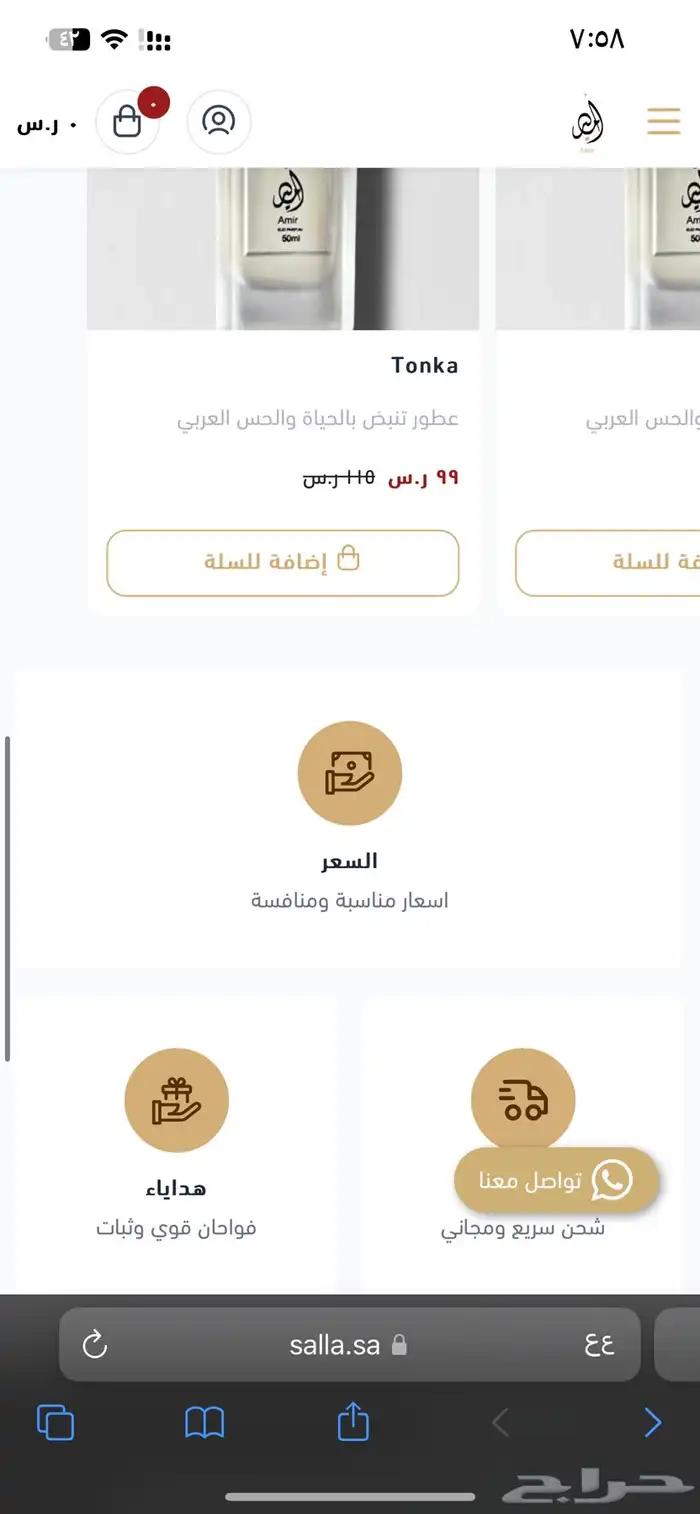Share this page
This screenshot has width=700, height=1514.
pos(353,1422)
